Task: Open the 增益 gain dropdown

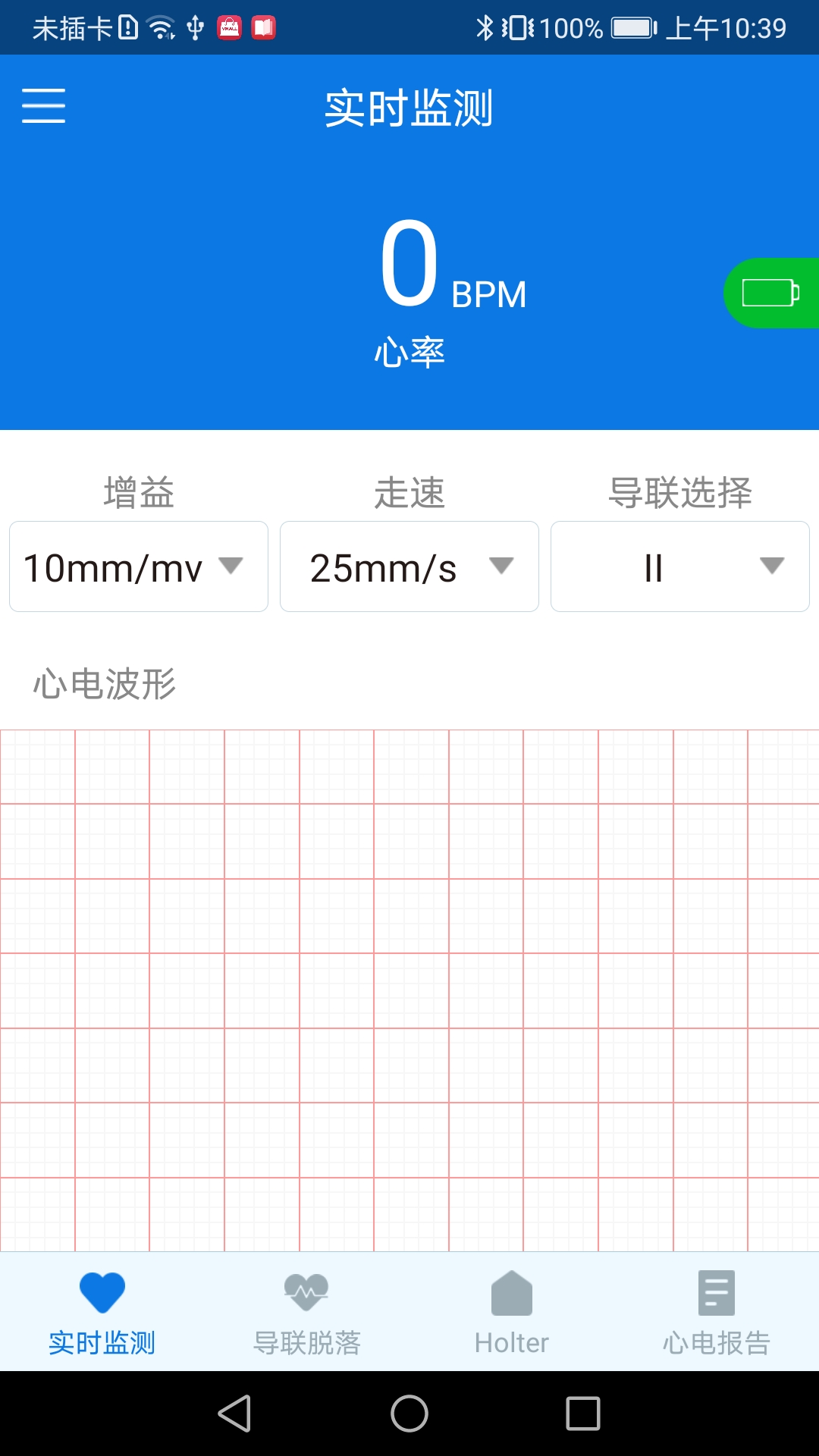Action: pos(138,566)
